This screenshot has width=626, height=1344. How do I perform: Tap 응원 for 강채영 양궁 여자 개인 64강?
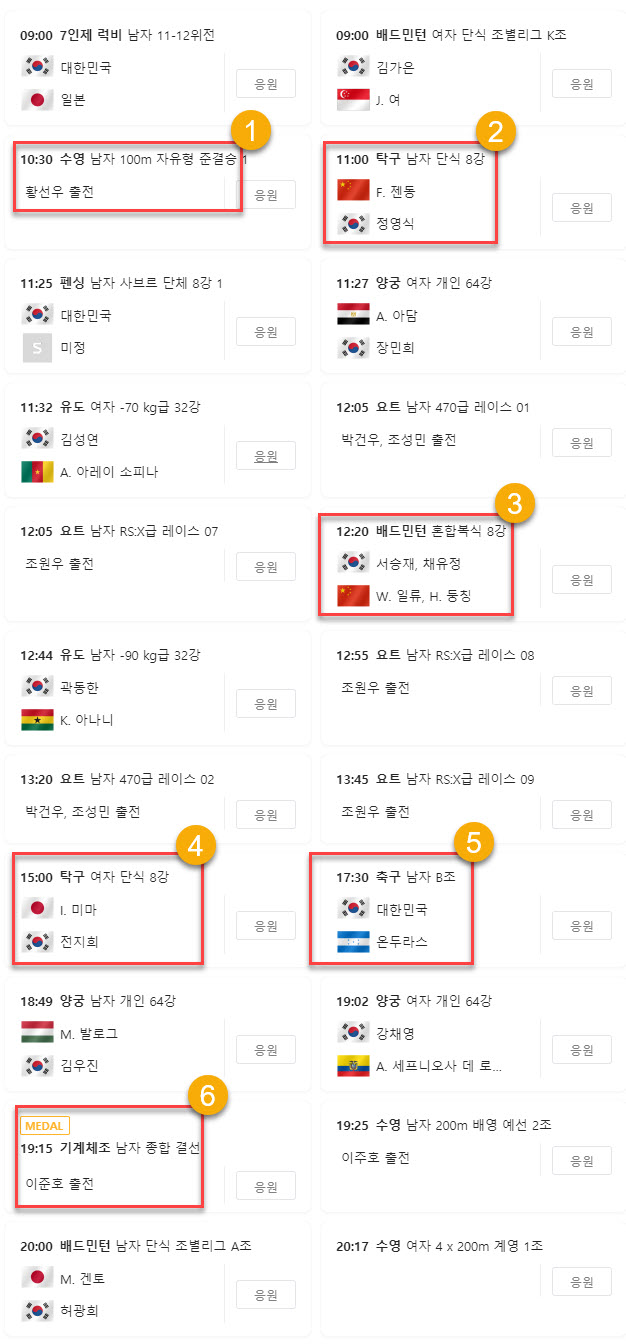(x=581, y=1049)
